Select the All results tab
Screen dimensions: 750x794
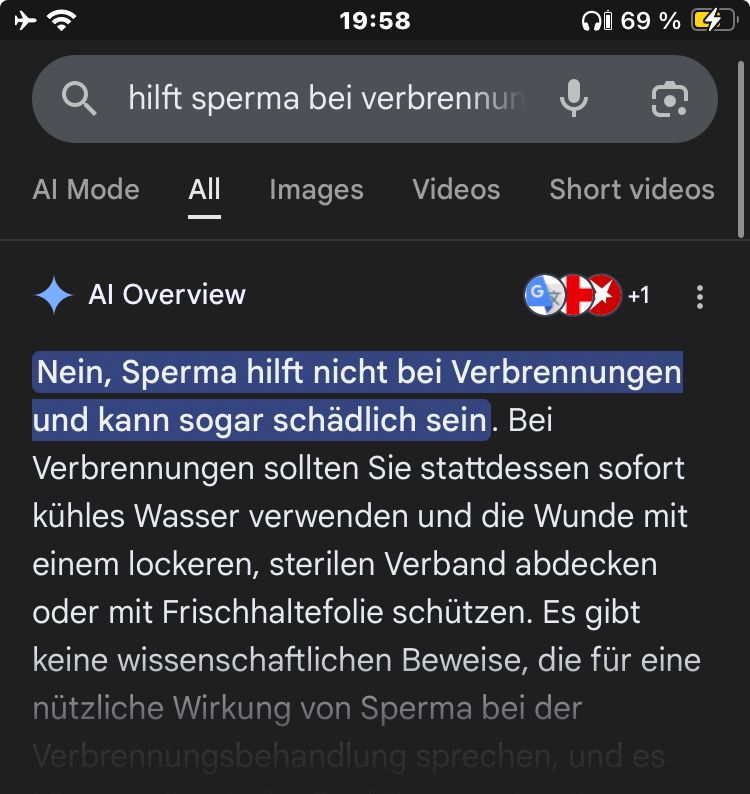[204, 190]
